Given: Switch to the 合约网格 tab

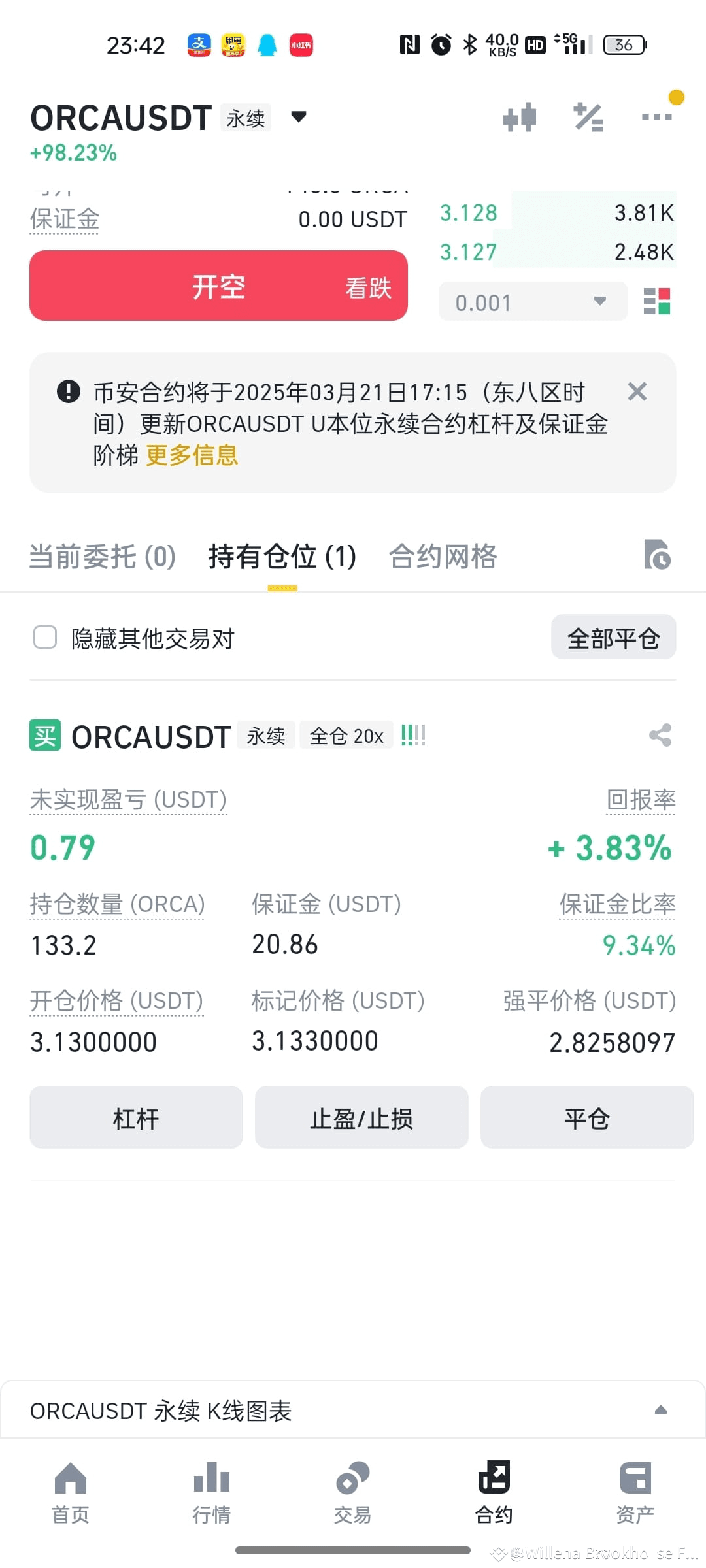Looking at the screenshot, I should [x=442, y=556].
